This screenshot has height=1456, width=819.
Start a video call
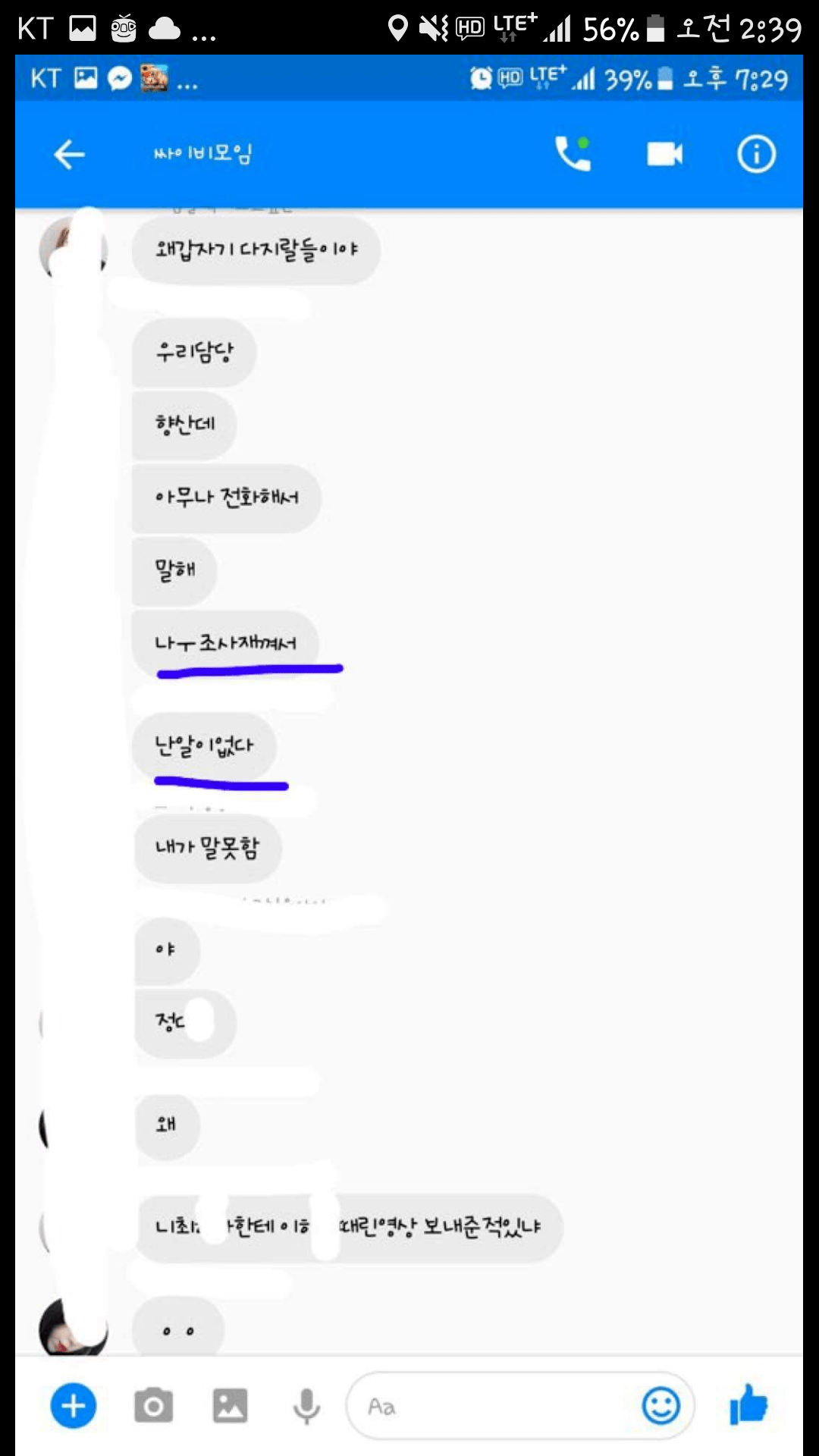664,155
